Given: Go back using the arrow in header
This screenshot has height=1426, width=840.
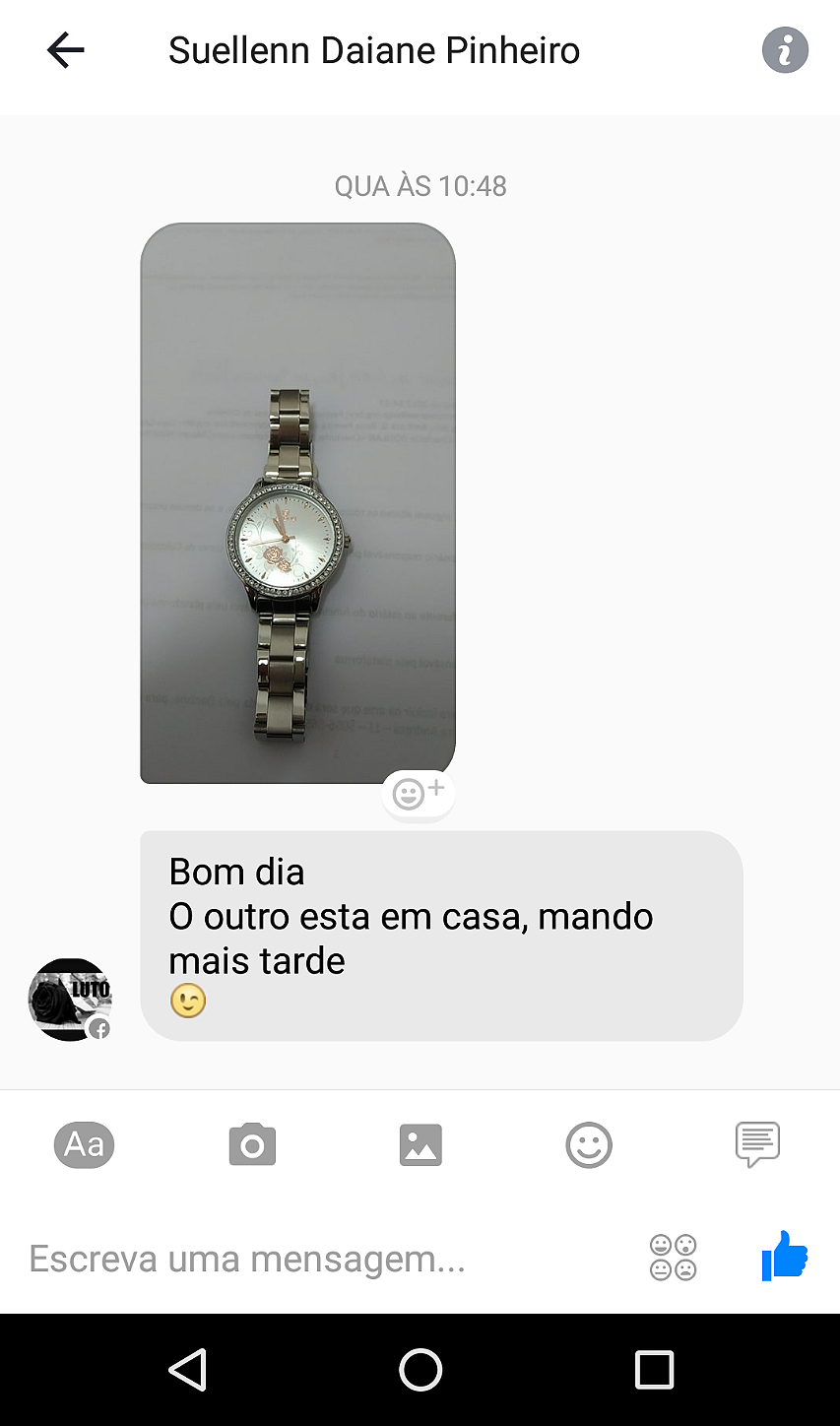Looking at the screenshot, I should point(66,50).
